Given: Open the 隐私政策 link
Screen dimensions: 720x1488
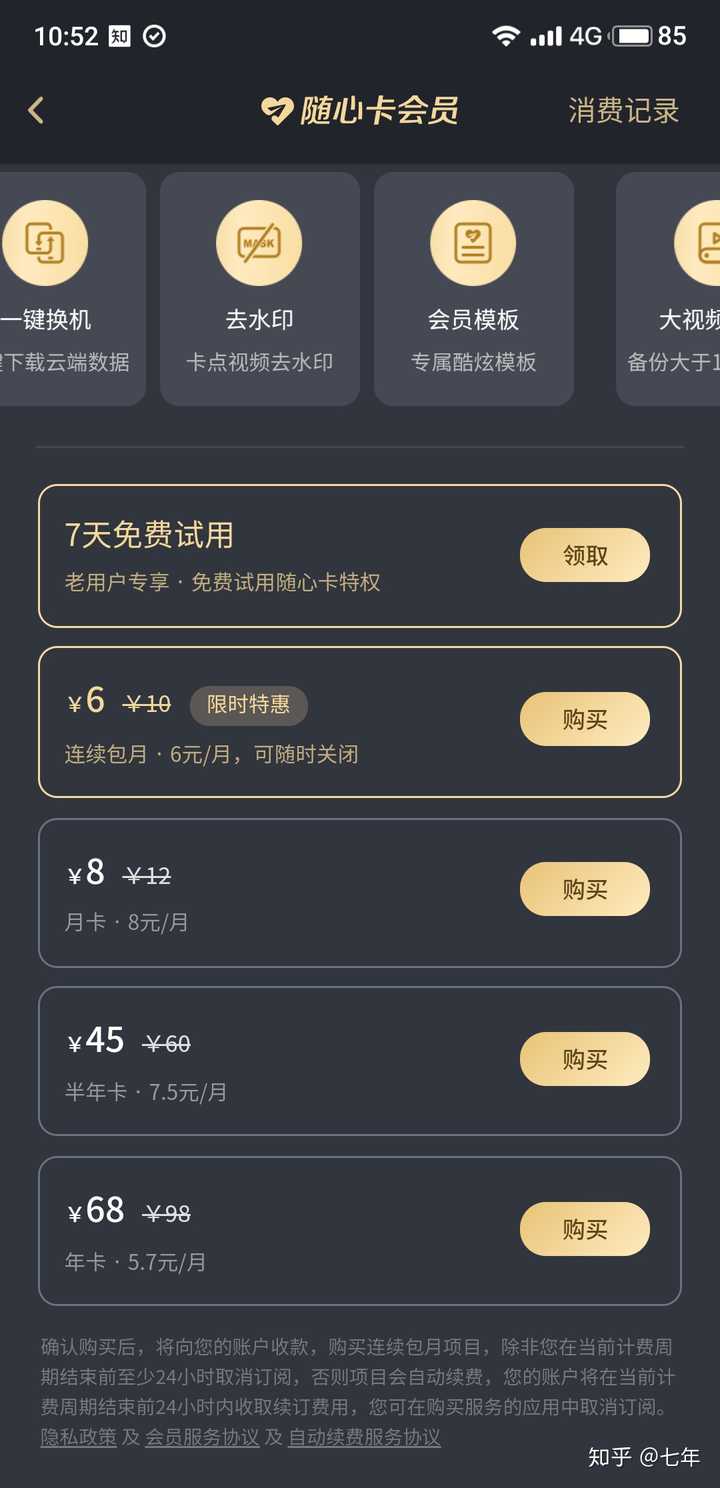Looking at the screenshot, I should click(x=79, y=1436).
